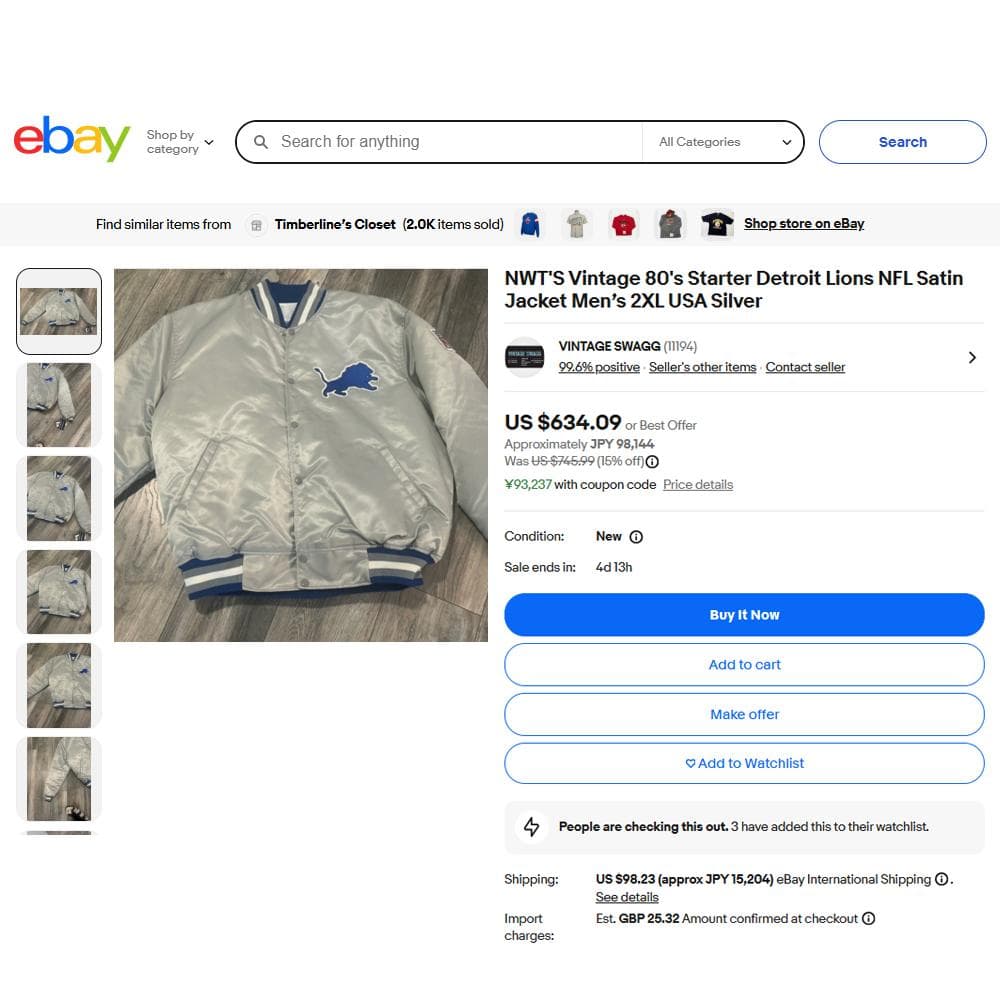Open the main jacket photo
Screen dimensions: 1000x1000
301,455
